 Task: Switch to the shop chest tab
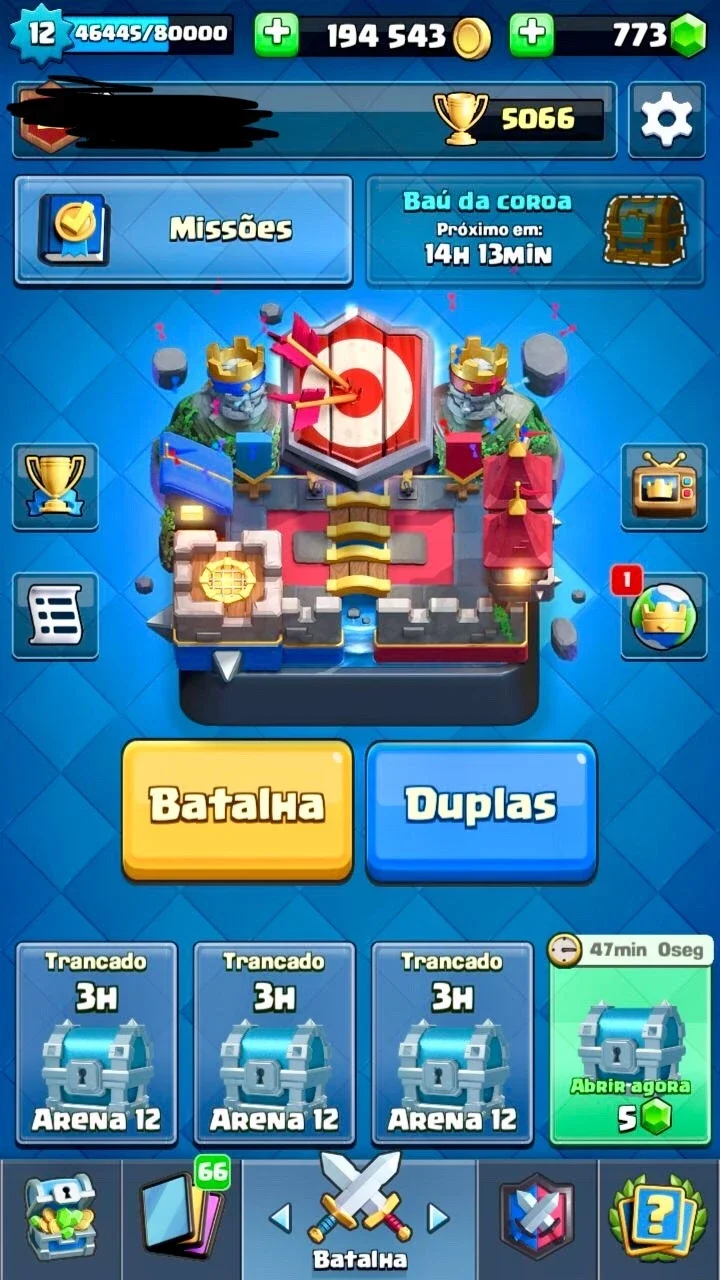60,1218
